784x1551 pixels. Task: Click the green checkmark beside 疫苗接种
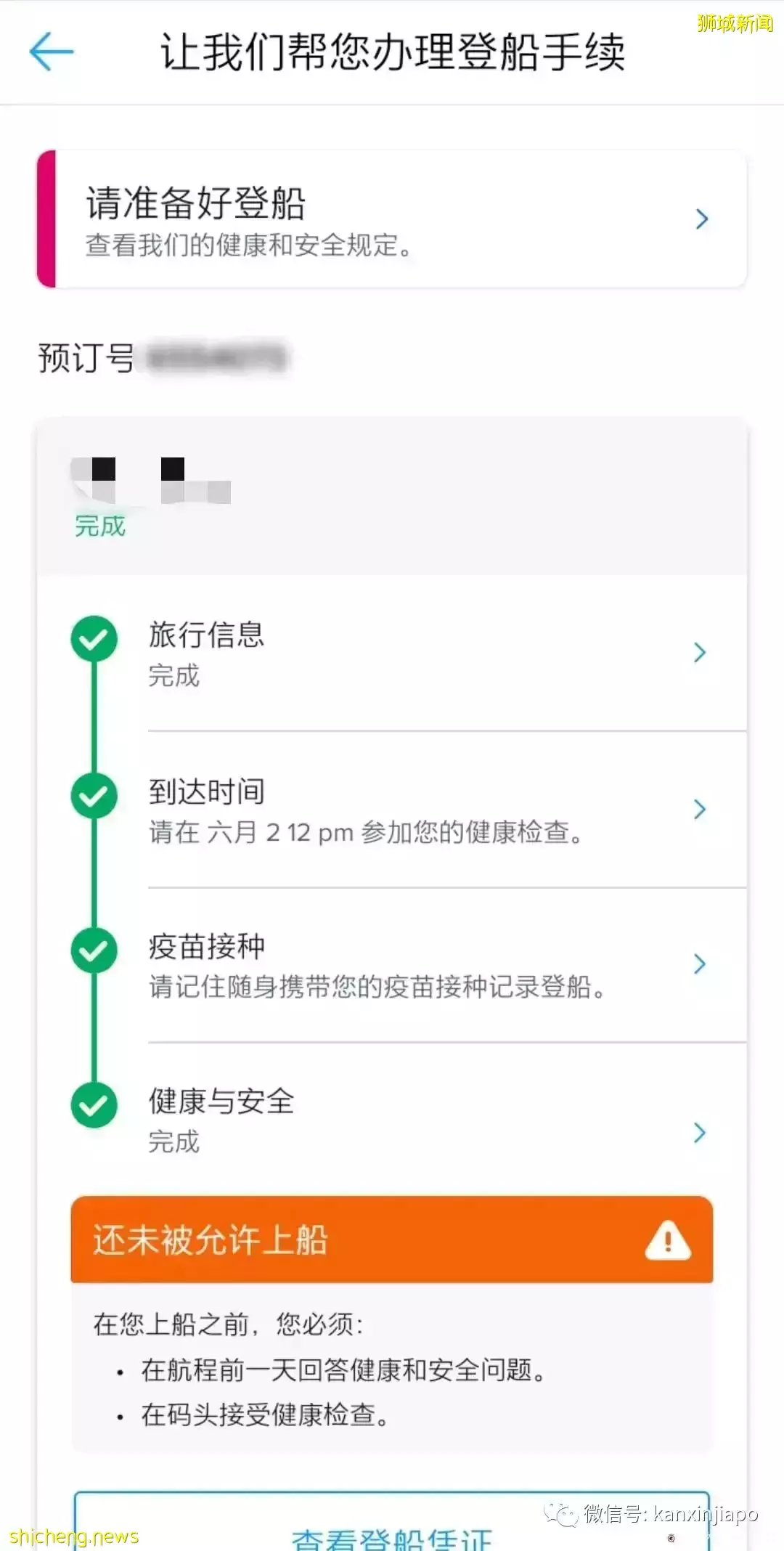94,949
